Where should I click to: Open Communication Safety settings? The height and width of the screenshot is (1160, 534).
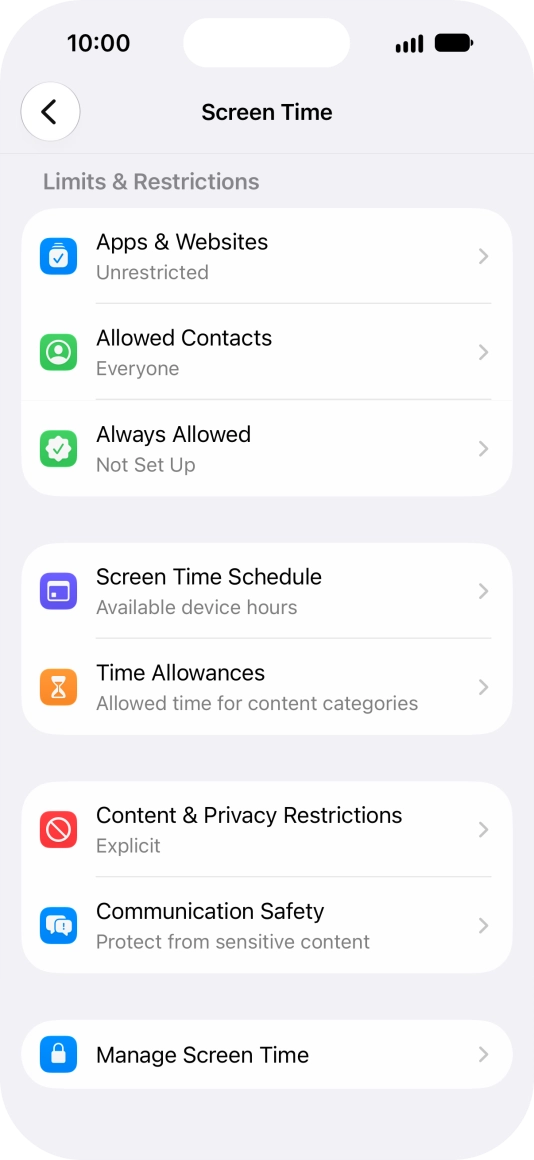pyautogui.click(x=267, y=925)
